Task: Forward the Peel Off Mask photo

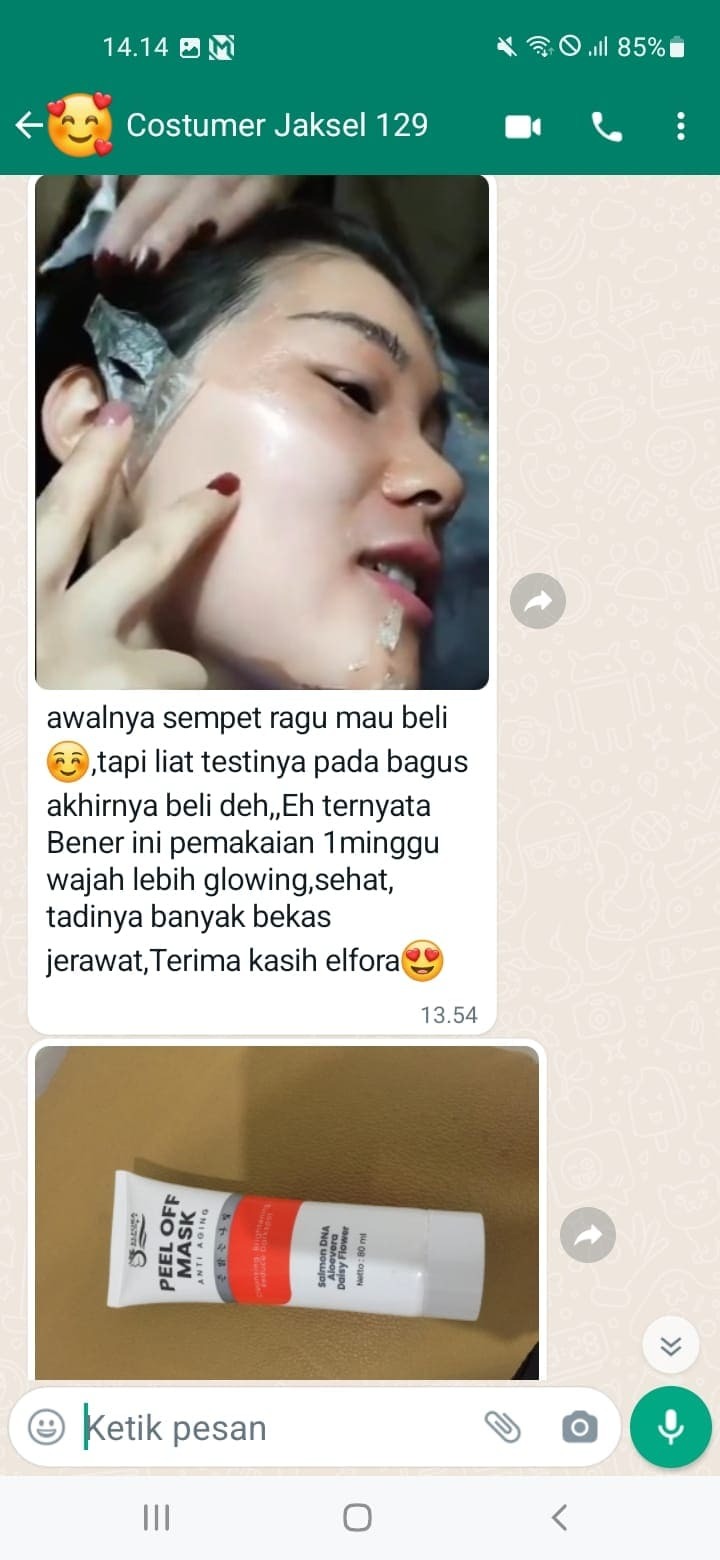Action: (x=588, y=1236)
